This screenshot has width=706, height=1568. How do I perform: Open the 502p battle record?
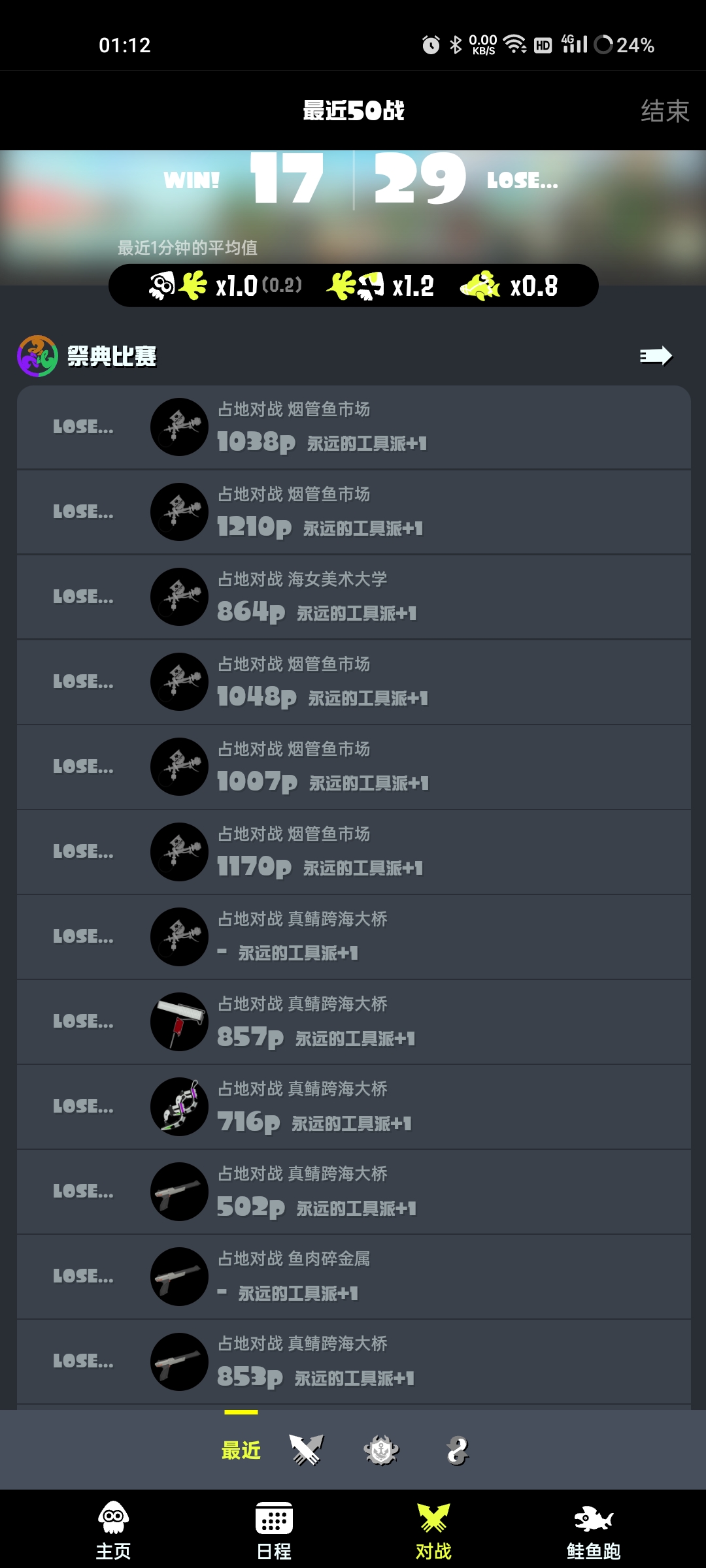click(353, 1192)
